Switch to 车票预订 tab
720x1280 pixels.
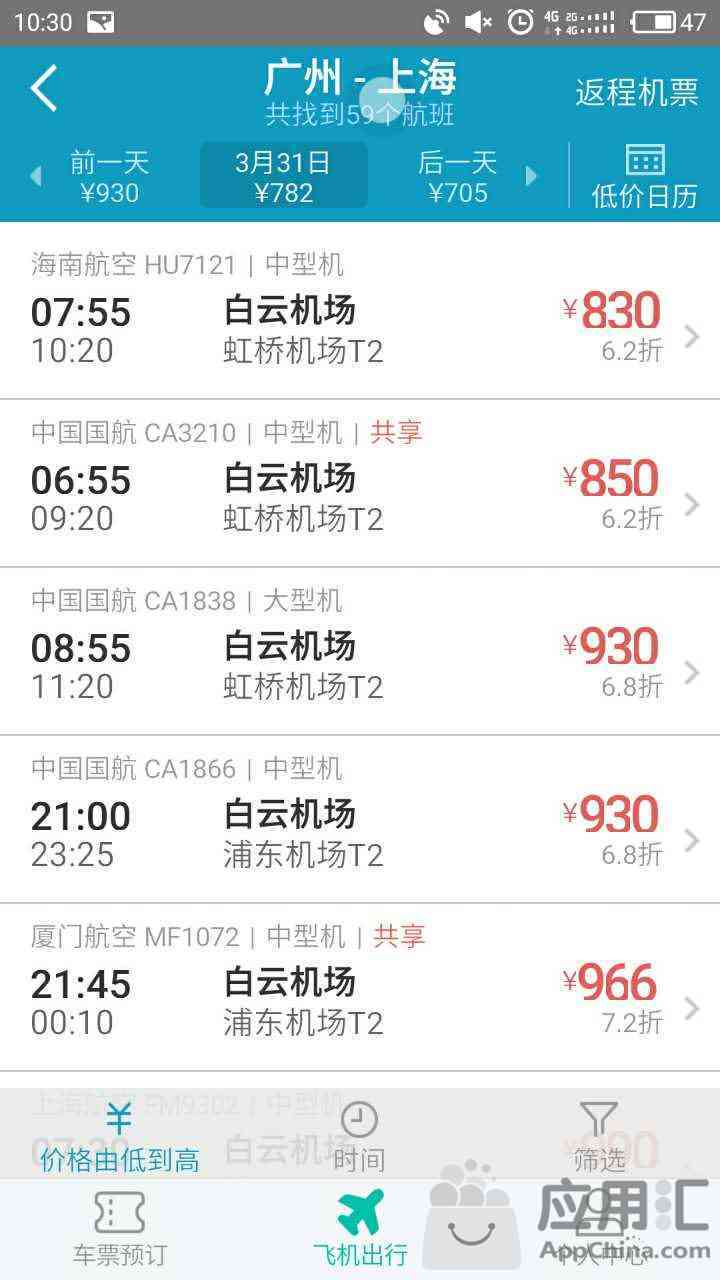pyautogui.click(x=120, y=1230)
